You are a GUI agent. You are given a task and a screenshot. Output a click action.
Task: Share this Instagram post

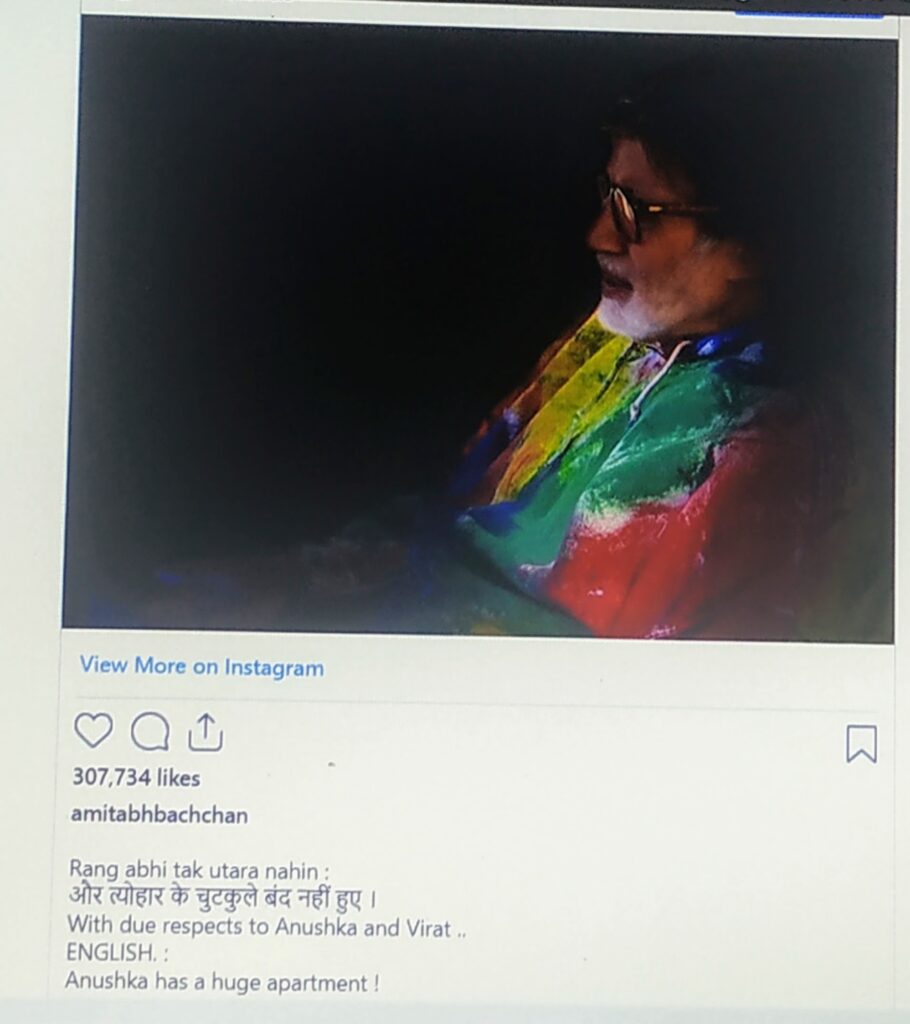coord(205,732)
